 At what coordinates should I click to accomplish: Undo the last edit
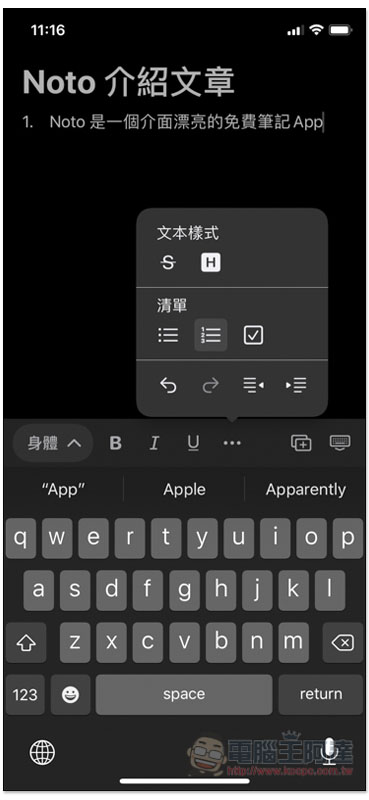coord(168,386)
